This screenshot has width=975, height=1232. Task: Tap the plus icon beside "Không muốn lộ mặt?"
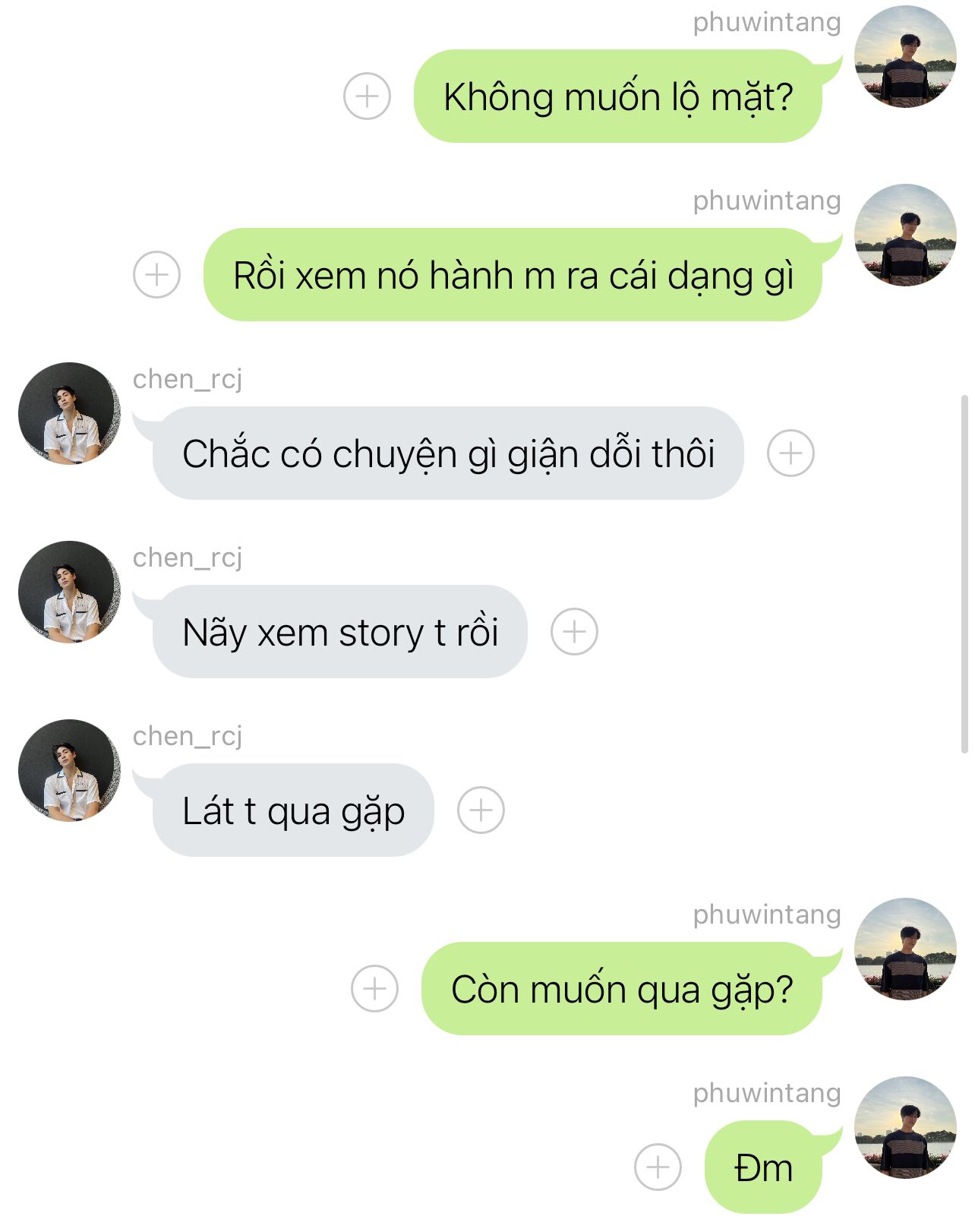pos(367,96)
